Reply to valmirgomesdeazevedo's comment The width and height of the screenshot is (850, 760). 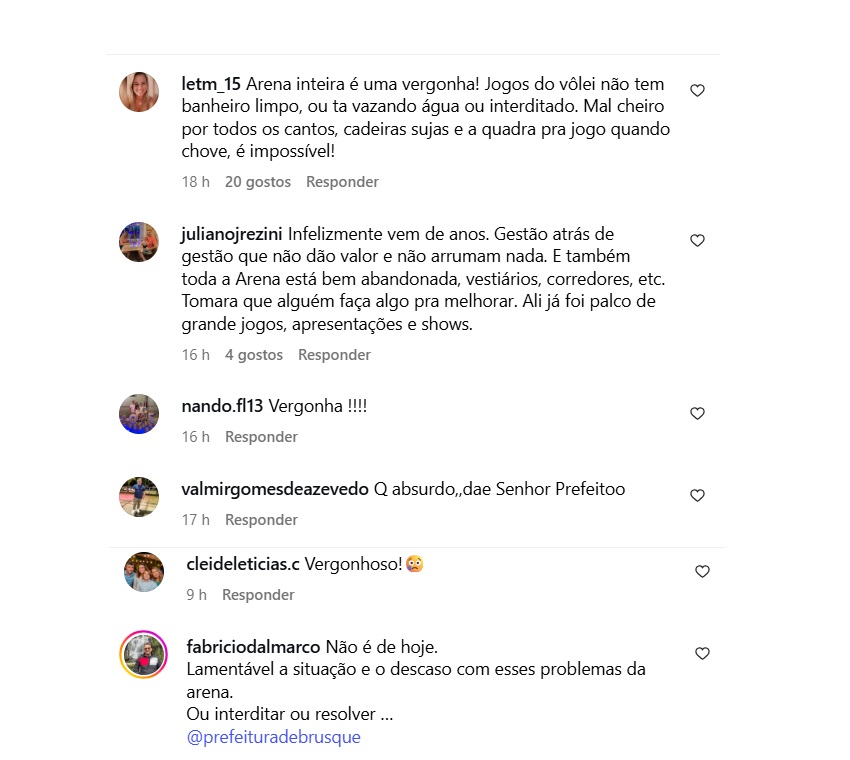[x=261, y=520]
